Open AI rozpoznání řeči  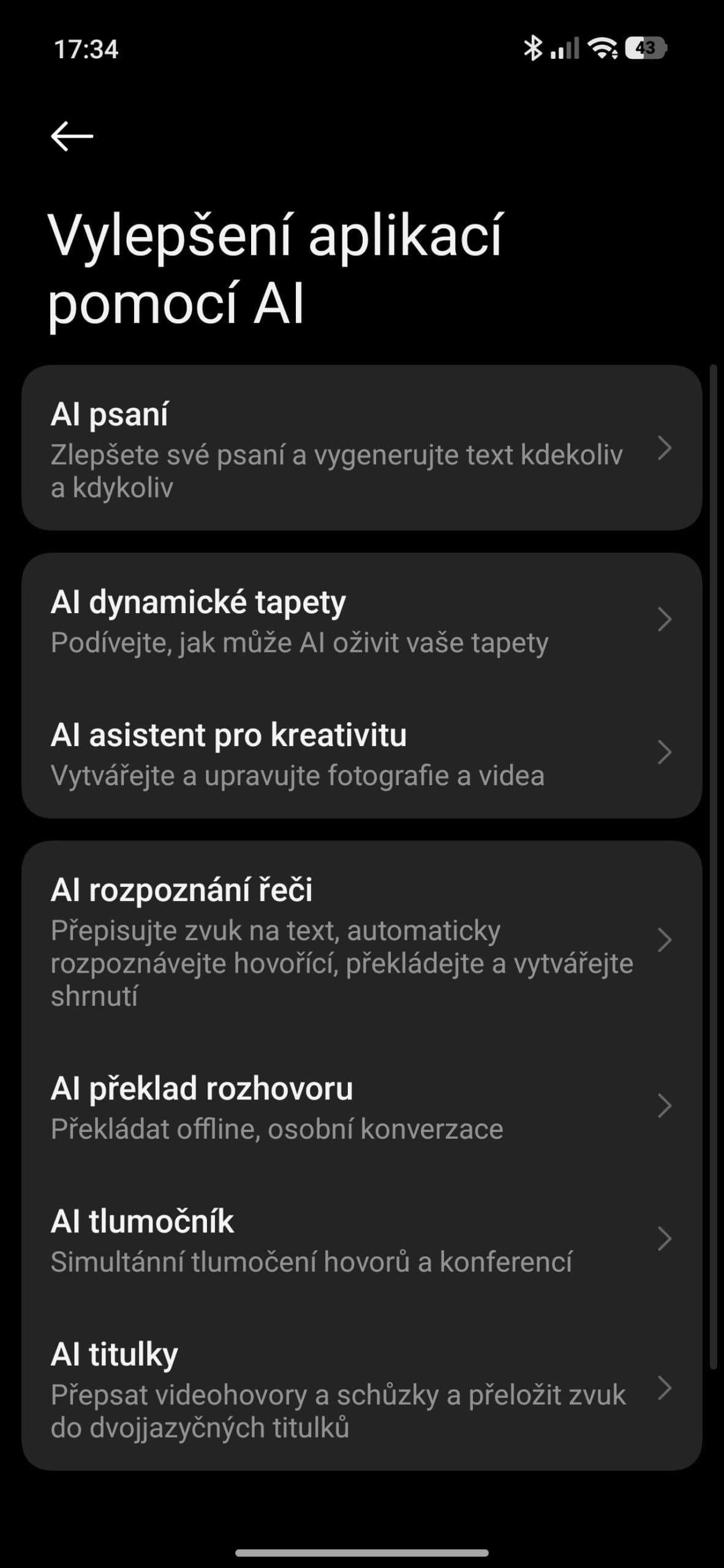(x=361, y=941)
